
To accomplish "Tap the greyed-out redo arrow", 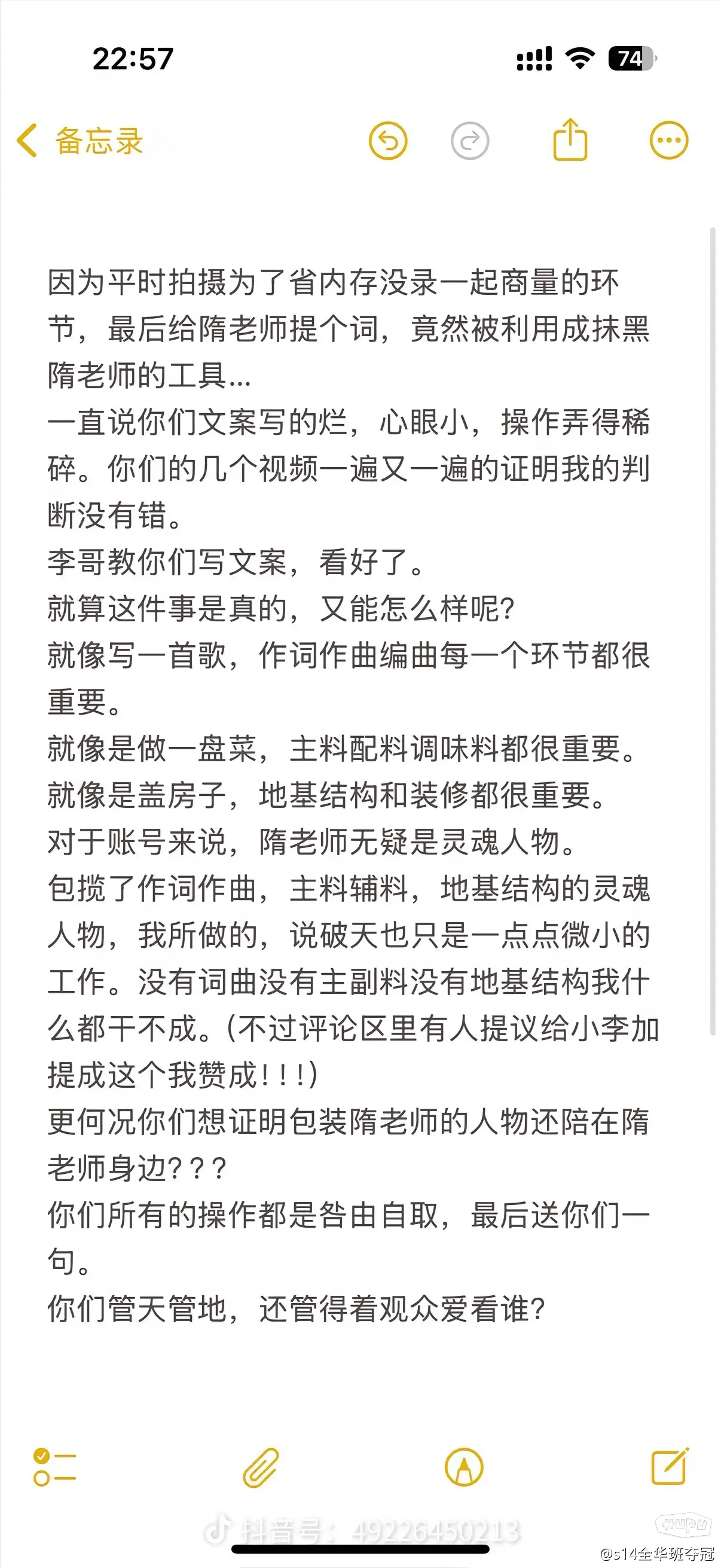I will (470, 141).
